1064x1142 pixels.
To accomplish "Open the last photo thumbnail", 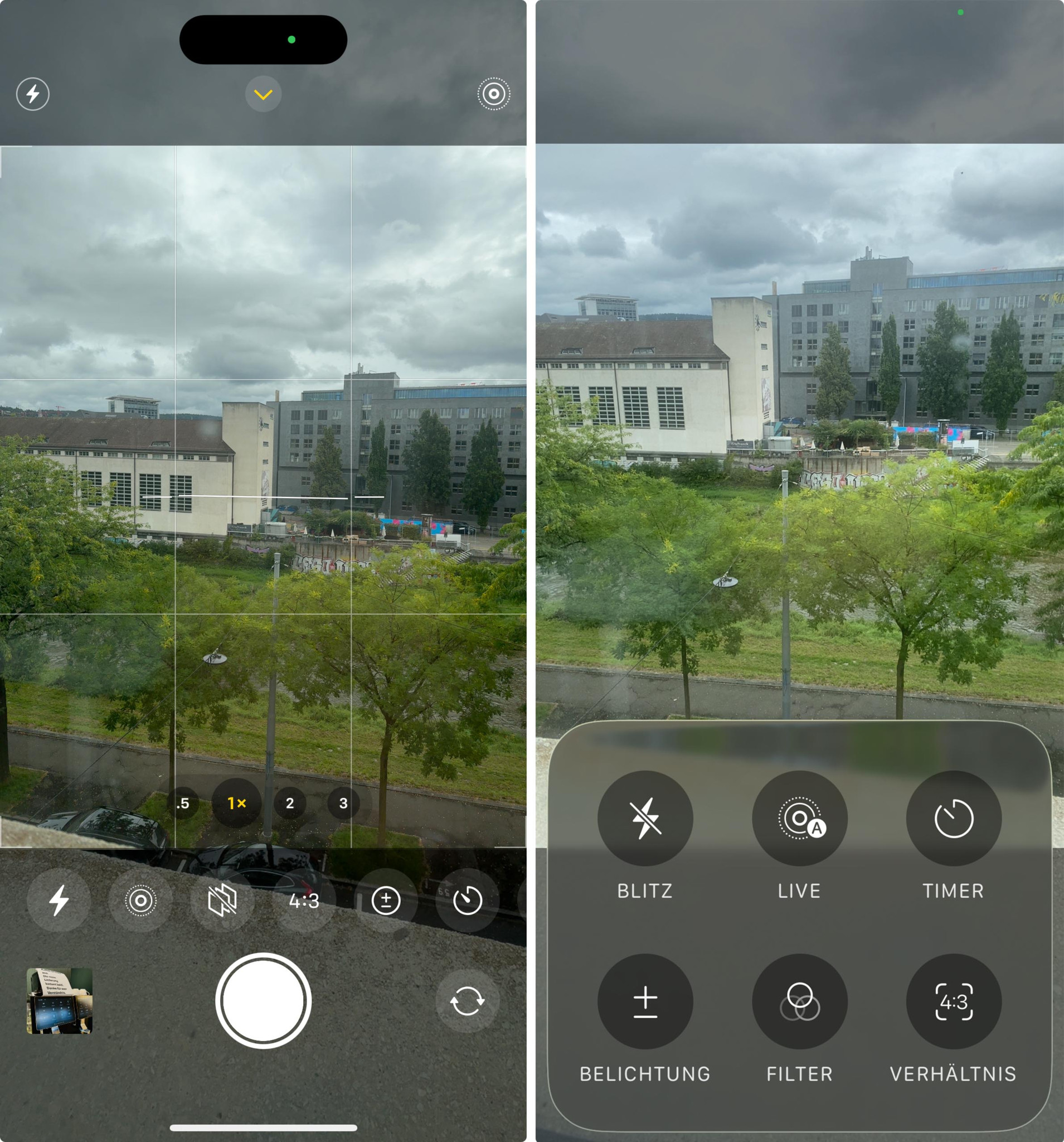I will 59,1001.
